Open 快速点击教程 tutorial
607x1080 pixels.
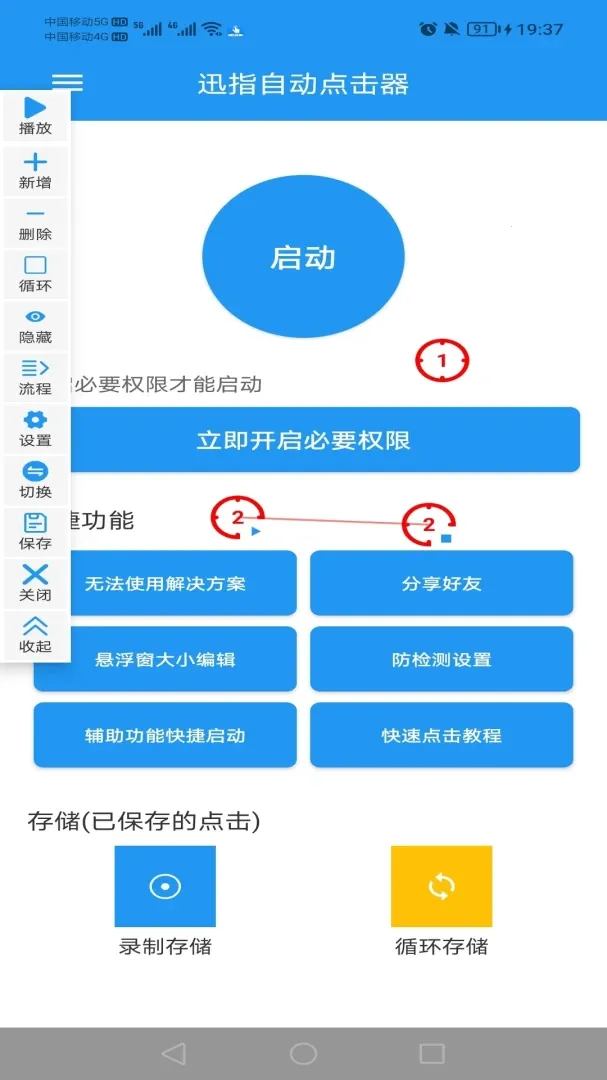pos(442,735)
